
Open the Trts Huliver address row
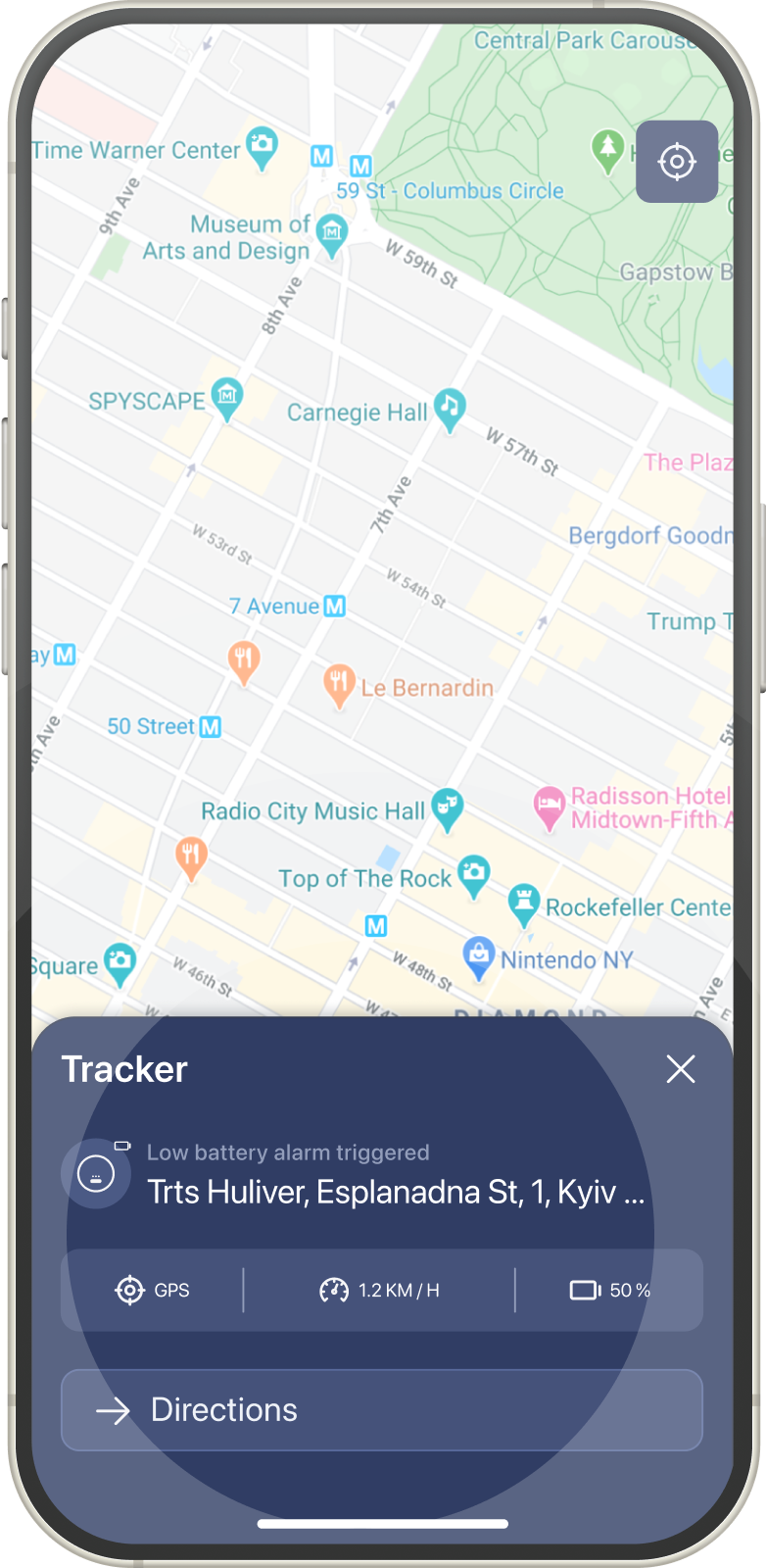396,1192
